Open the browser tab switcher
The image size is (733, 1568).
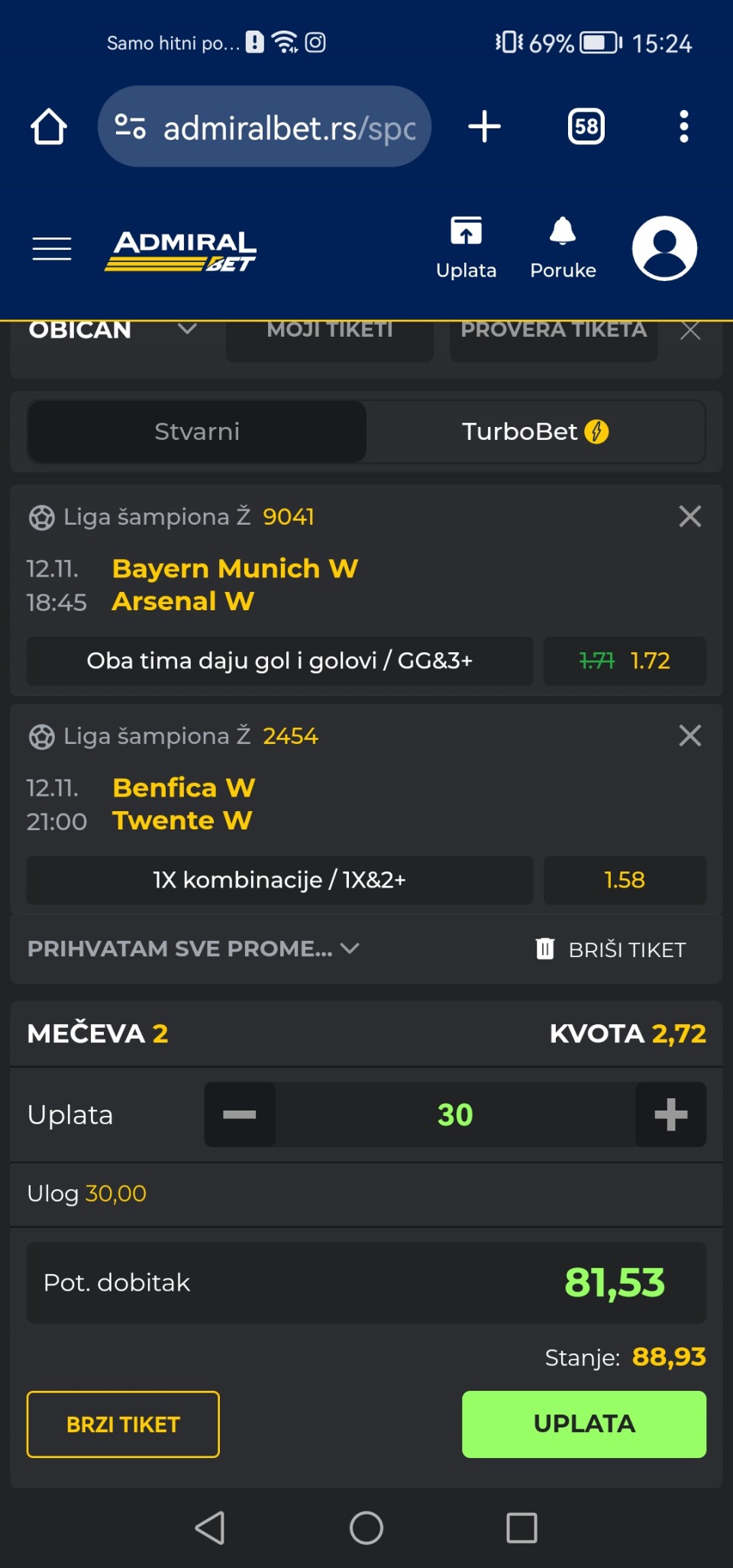click(x=586, y=127)
